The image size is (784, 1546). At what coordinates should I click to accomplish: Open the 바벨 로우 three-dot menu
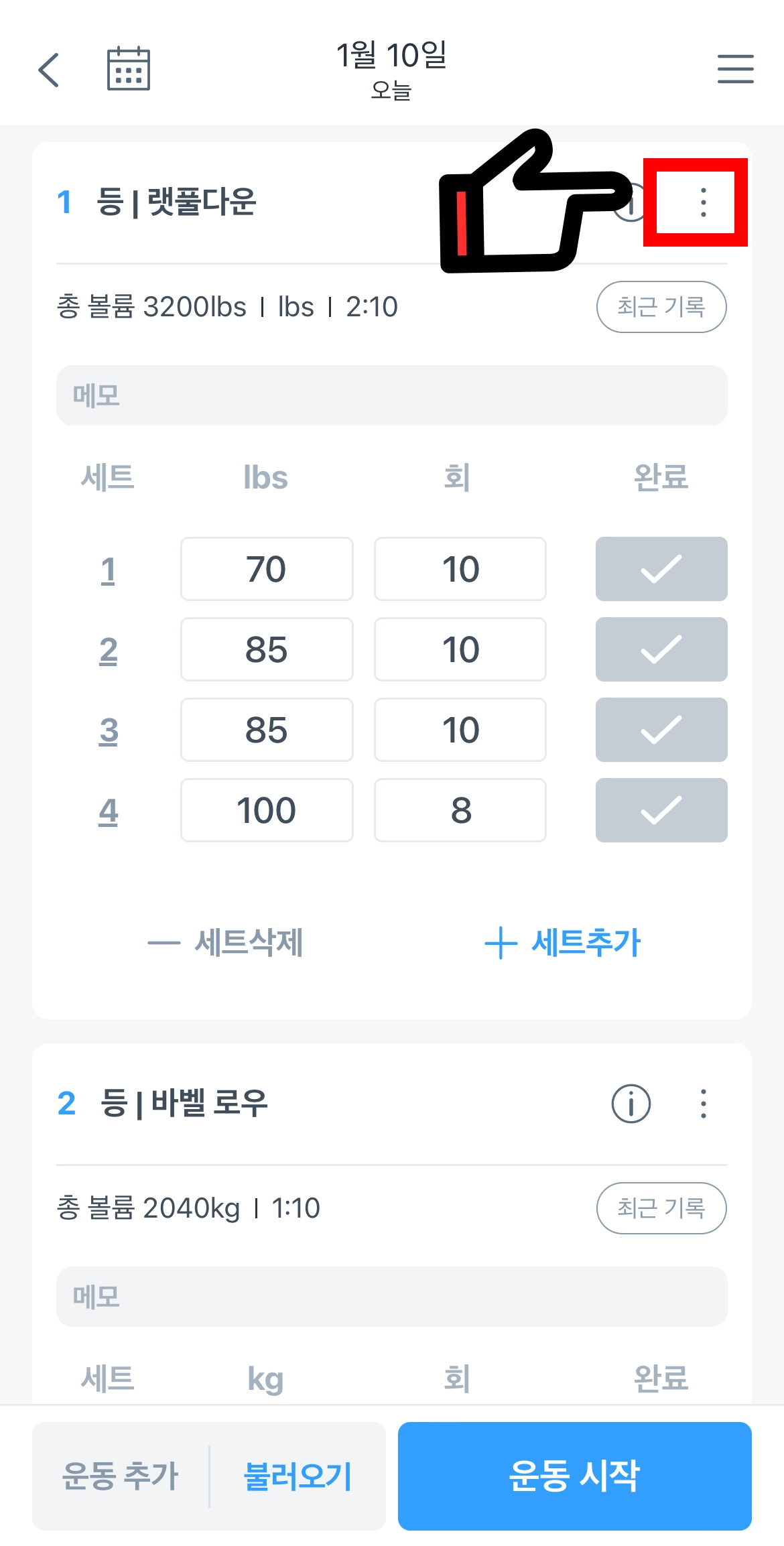point(703,1104)
